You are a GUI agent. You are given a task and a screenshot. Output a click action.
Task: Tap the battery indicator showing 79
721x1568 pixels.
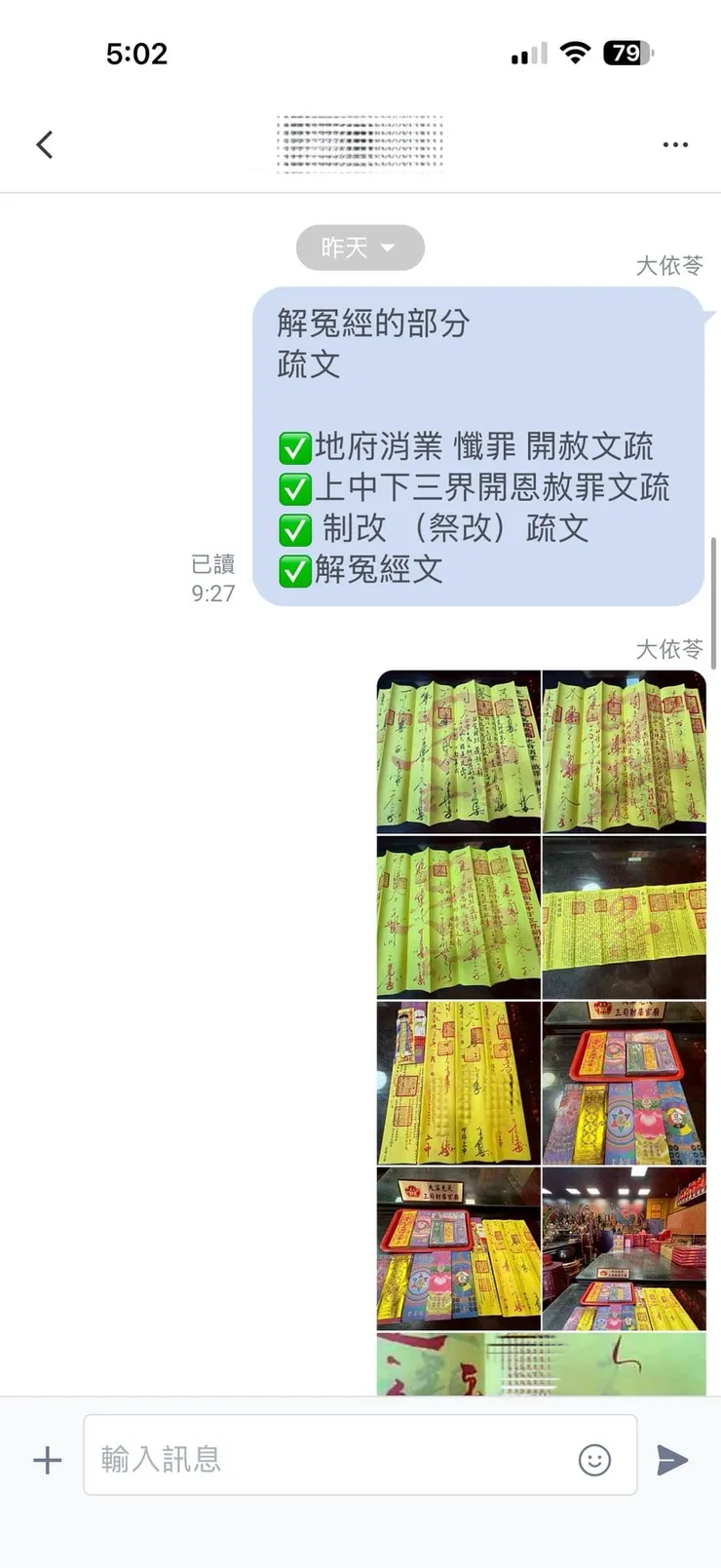click(628, 54)
